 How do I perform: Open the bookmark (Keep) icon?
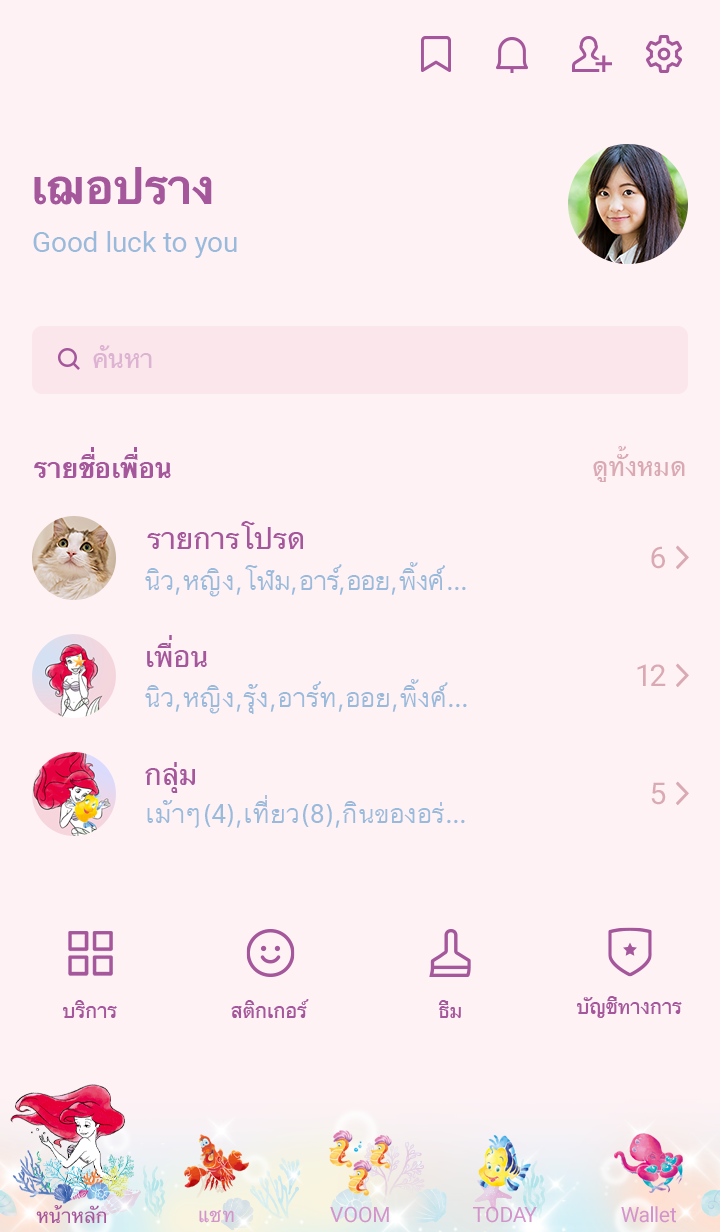click(x=436, y=55)
